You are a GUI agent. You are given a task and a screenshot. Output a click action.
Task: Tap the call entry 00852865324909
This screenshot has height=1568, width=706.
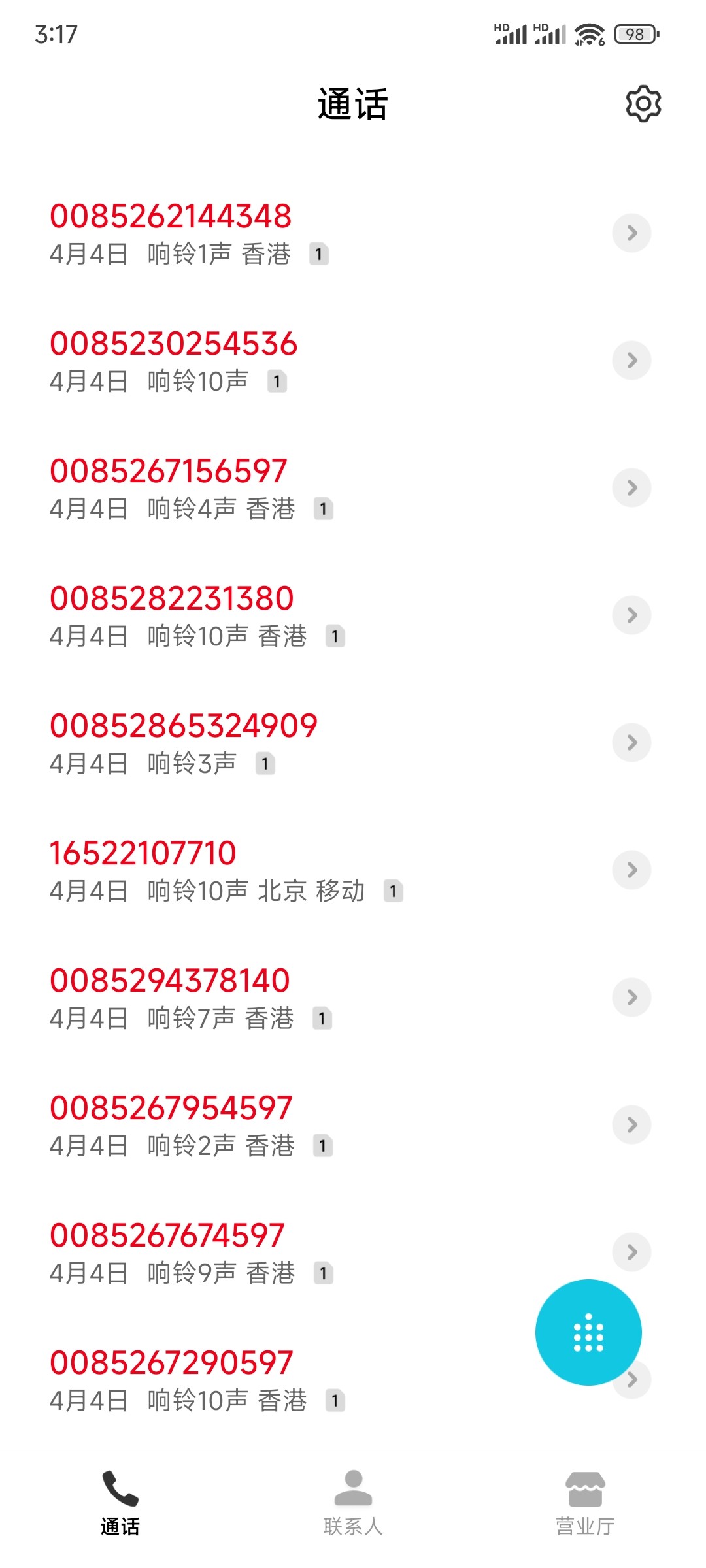click(314, 743)
